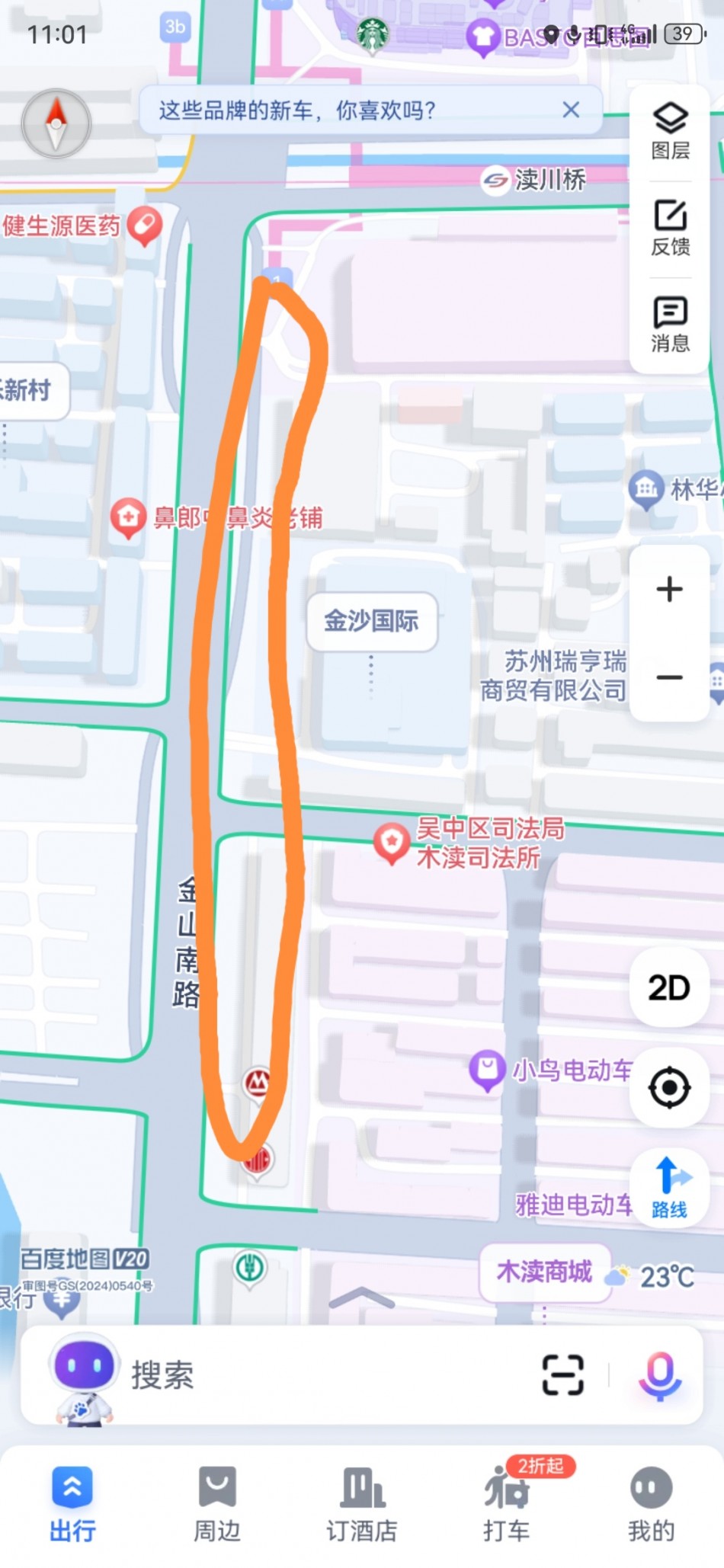Expand the bottom panel with up chevron
Screen dimensions: 724x1568
[x=362, y=1298]
